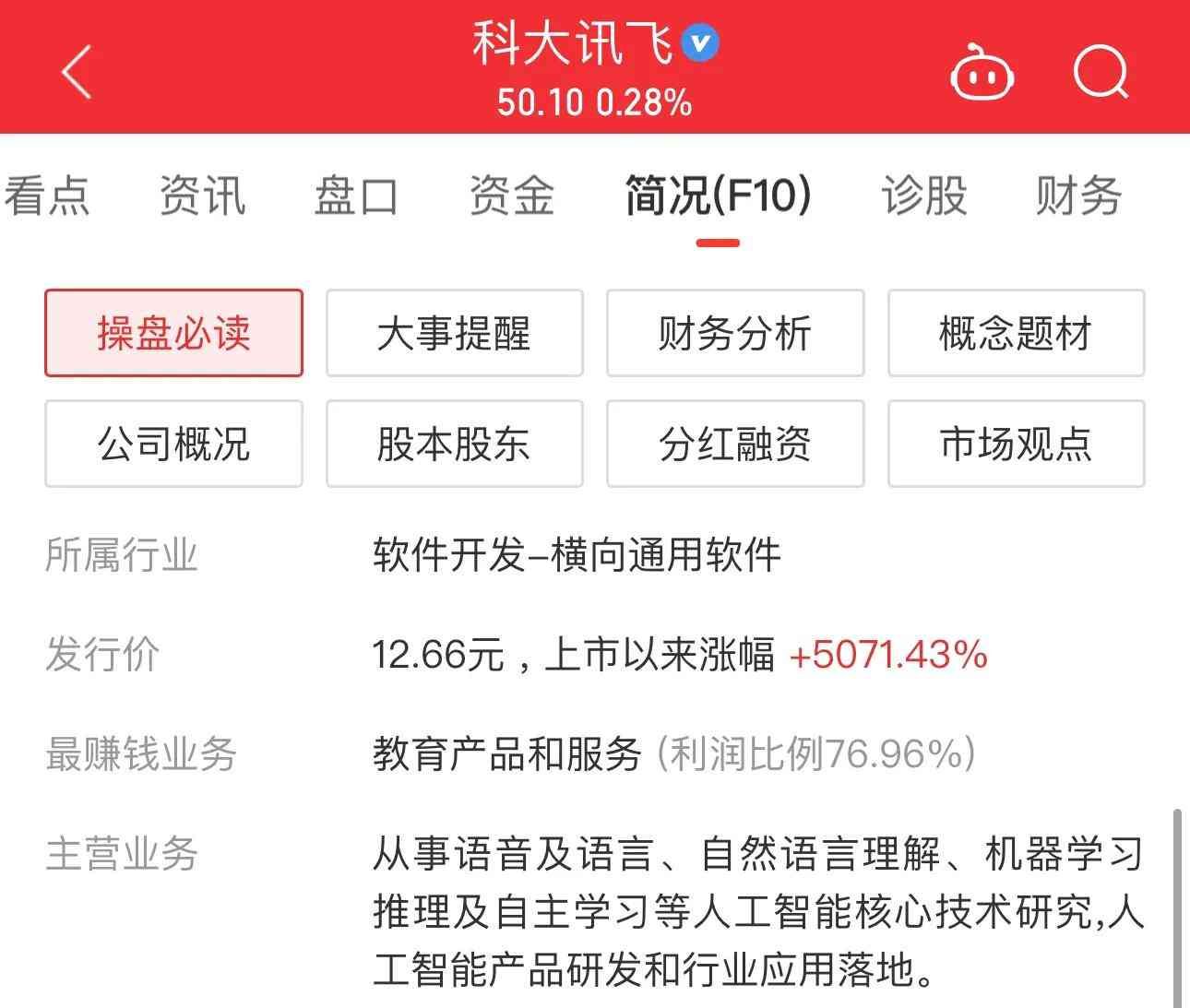Go back using the header arrow
The height and width of the screenshot is (1008, 1190).
click(x=77, y=72)
